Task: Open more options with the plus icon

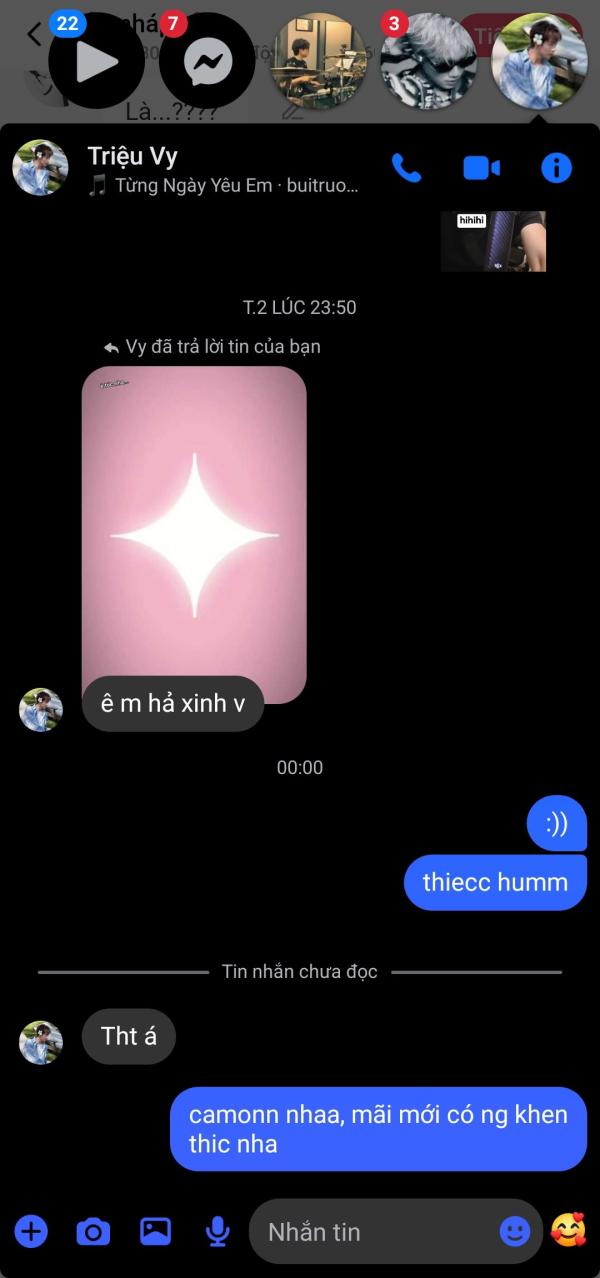Action: click(31, 1231)
